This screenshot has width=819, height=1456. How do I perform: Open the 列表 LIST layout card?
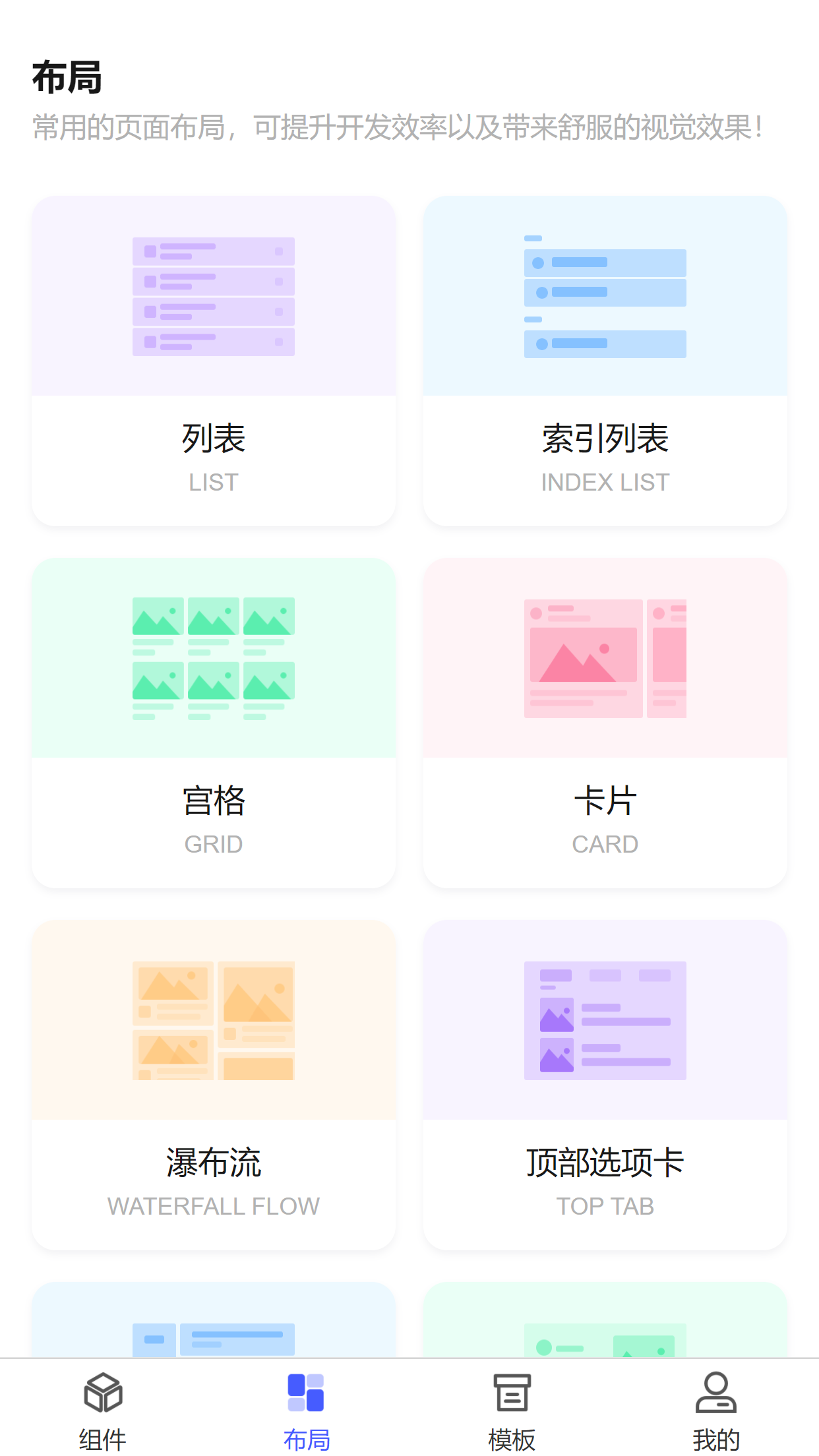click(214, 359)
